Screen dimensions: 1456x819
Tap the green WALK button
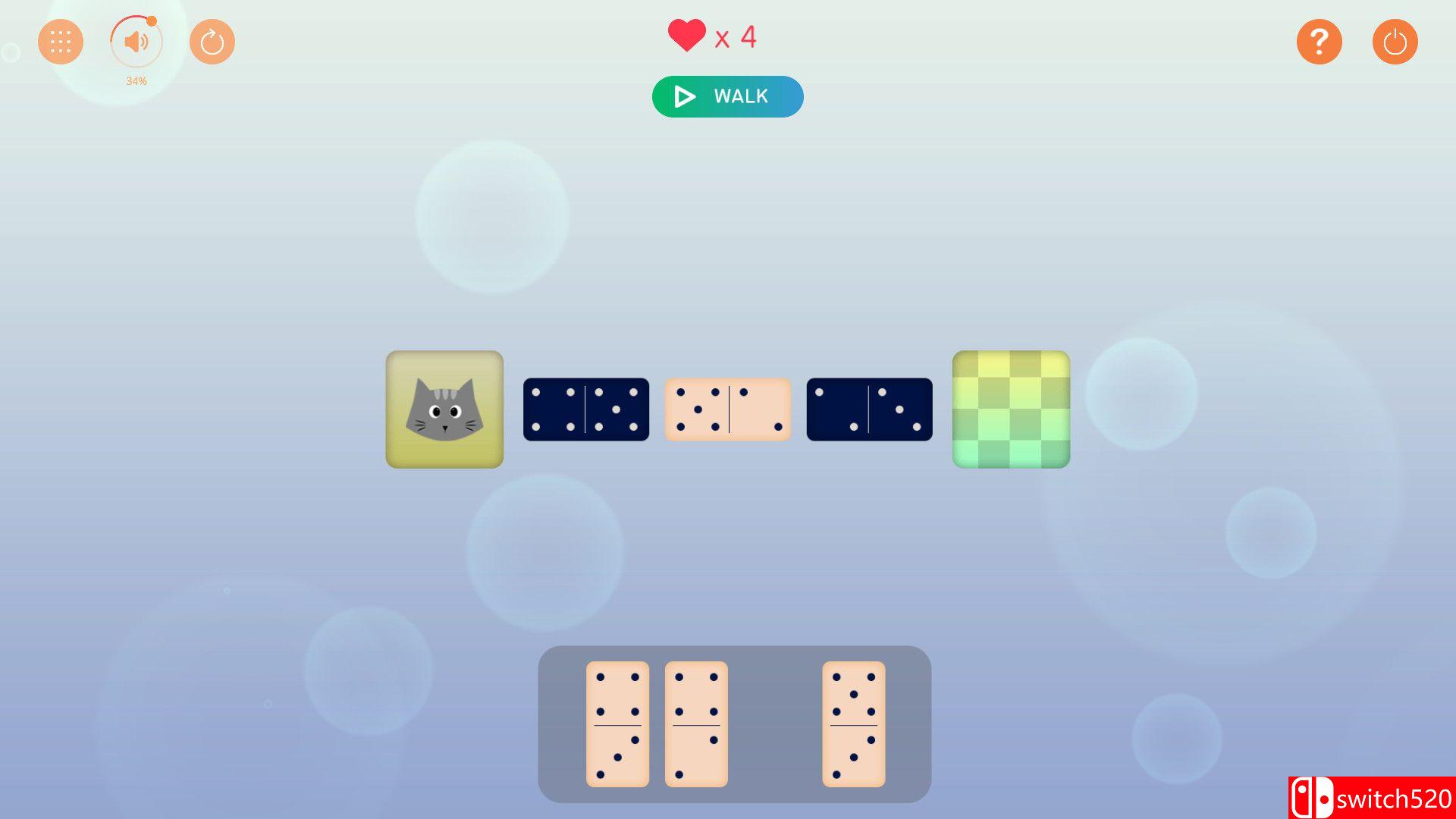[x=727, y=96]
